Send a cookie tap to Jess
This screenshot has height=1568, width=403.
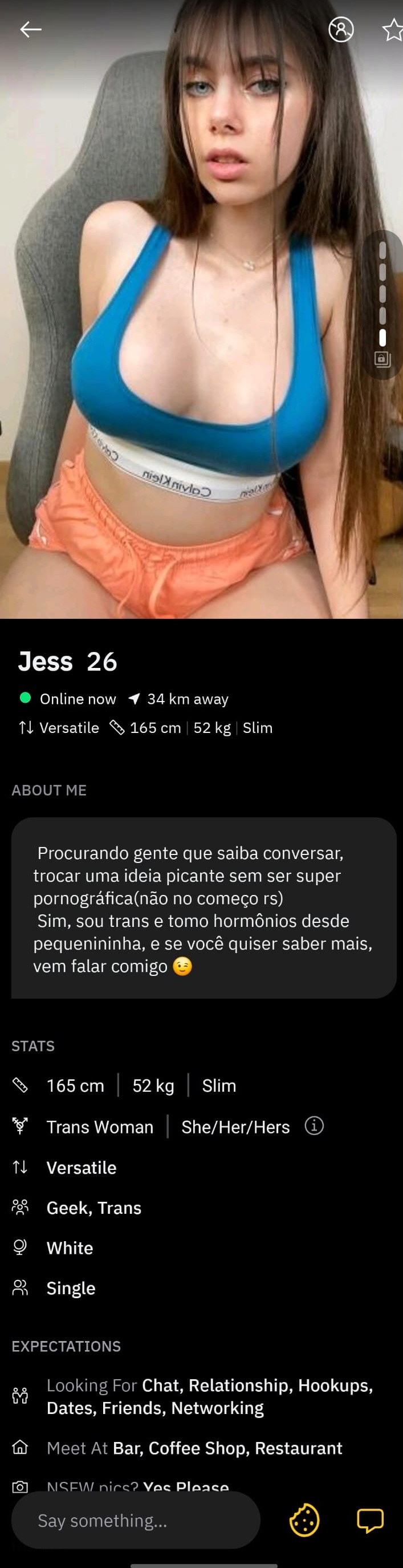[304, 1520]
